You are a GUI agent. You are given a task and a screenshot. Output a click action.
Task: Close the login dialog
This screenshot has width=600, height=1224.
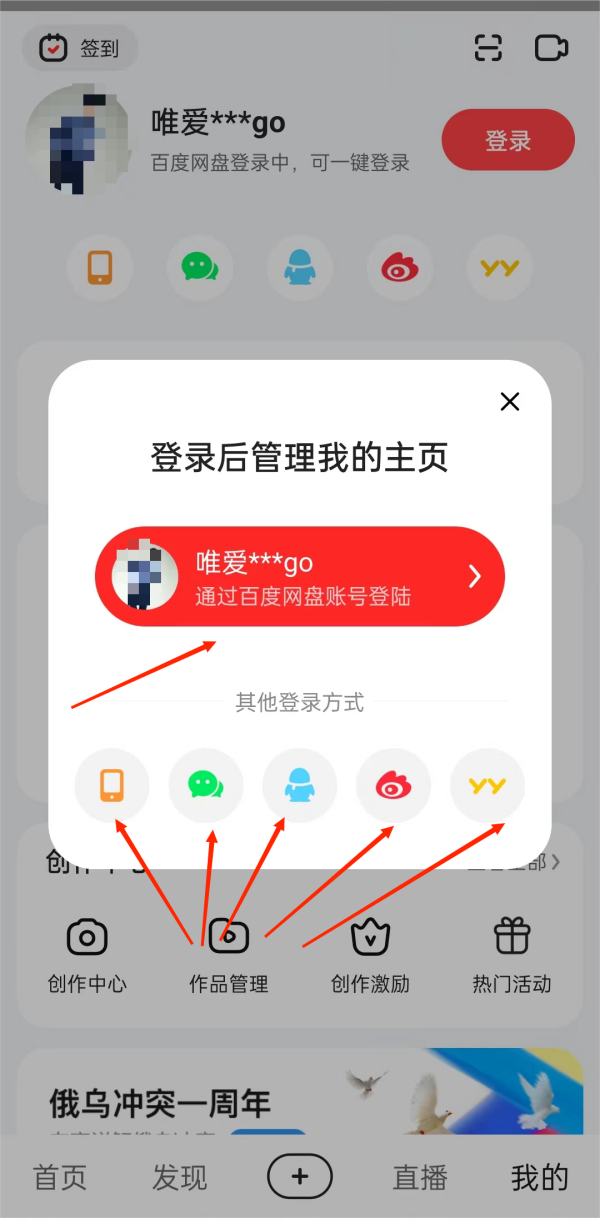tap(510, 402)
